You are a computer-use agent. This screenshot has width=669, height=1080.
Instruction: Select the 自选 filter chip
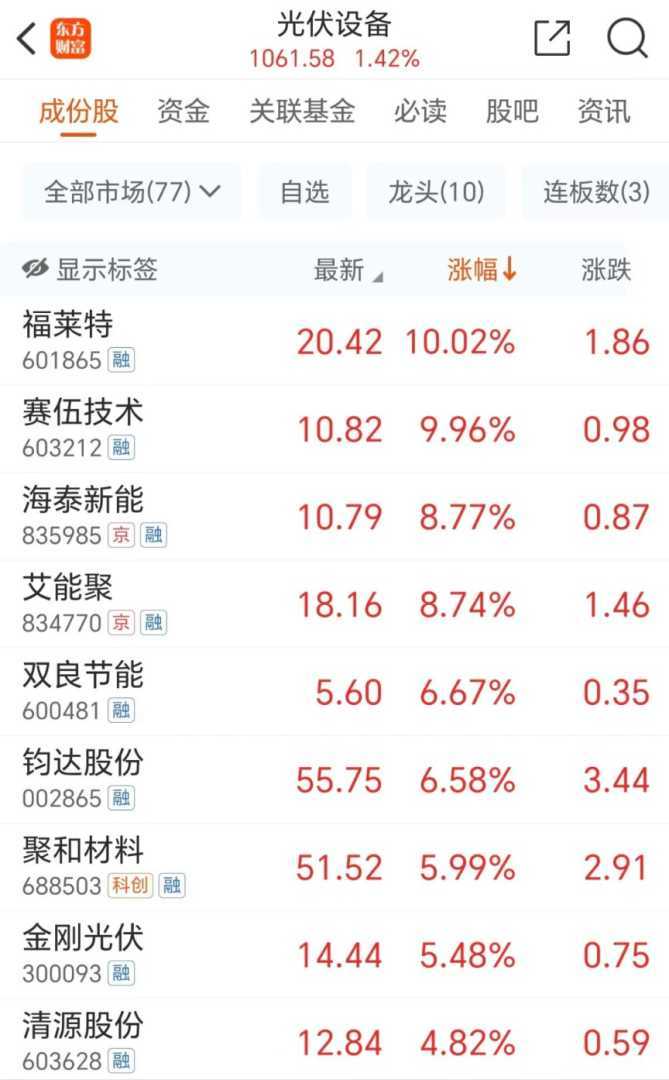pos(305,192)
